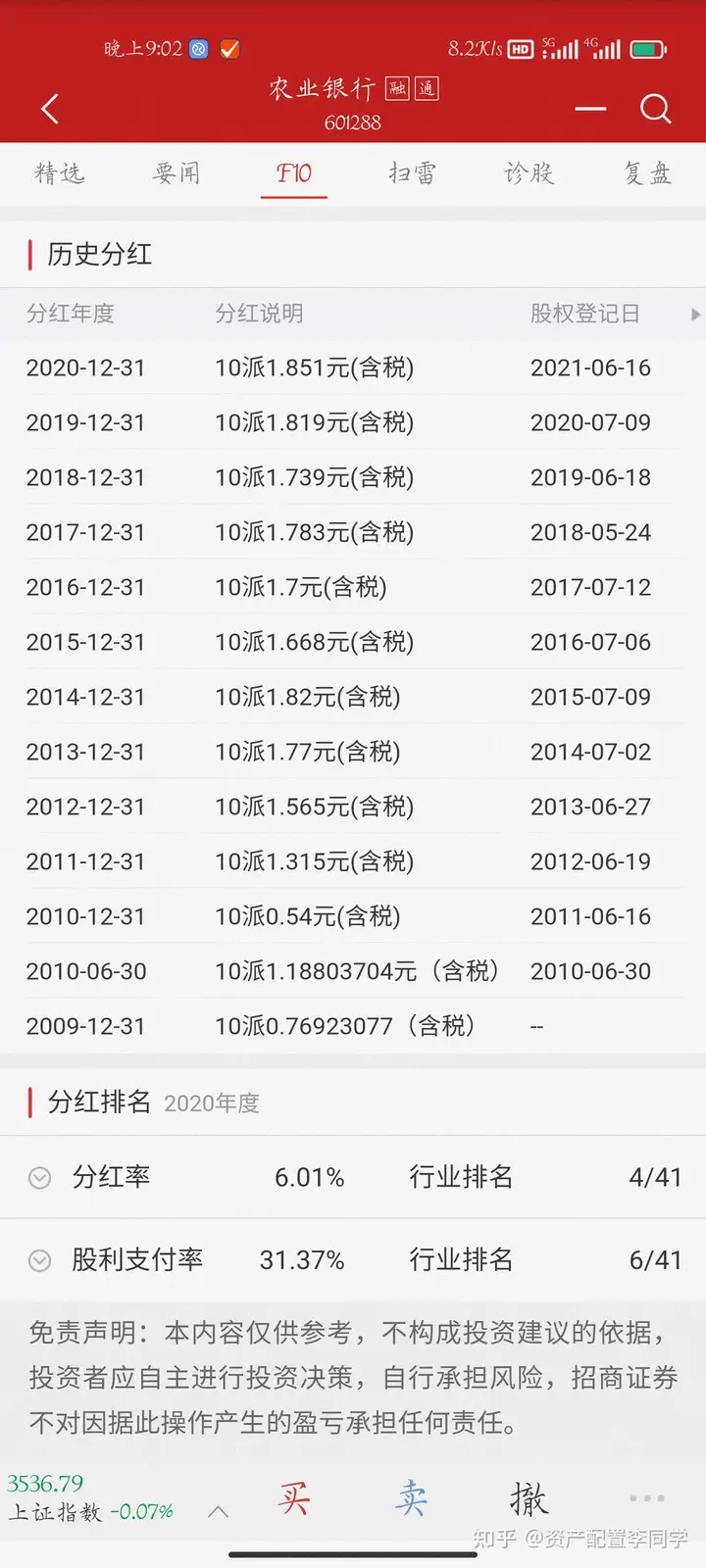Expand the 分红率 row

[x=39, y=1178]
